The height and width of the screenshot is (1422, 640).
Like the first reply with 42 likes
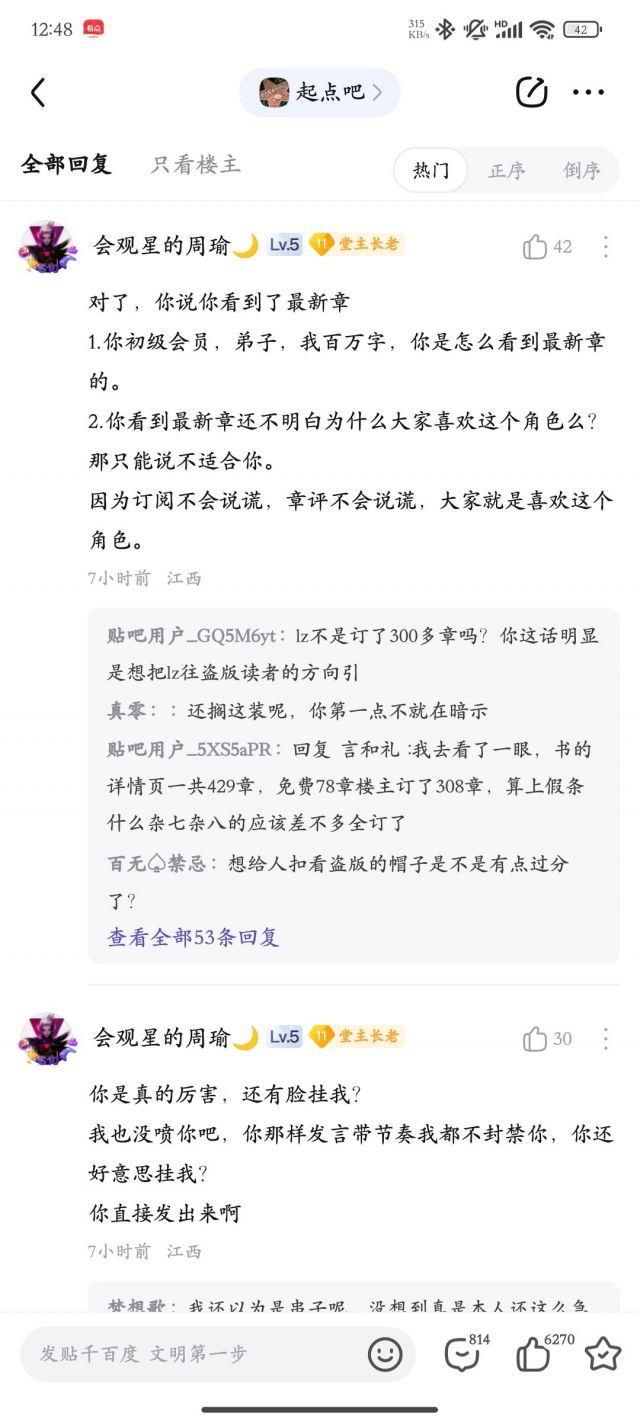(x=535, y=247)
